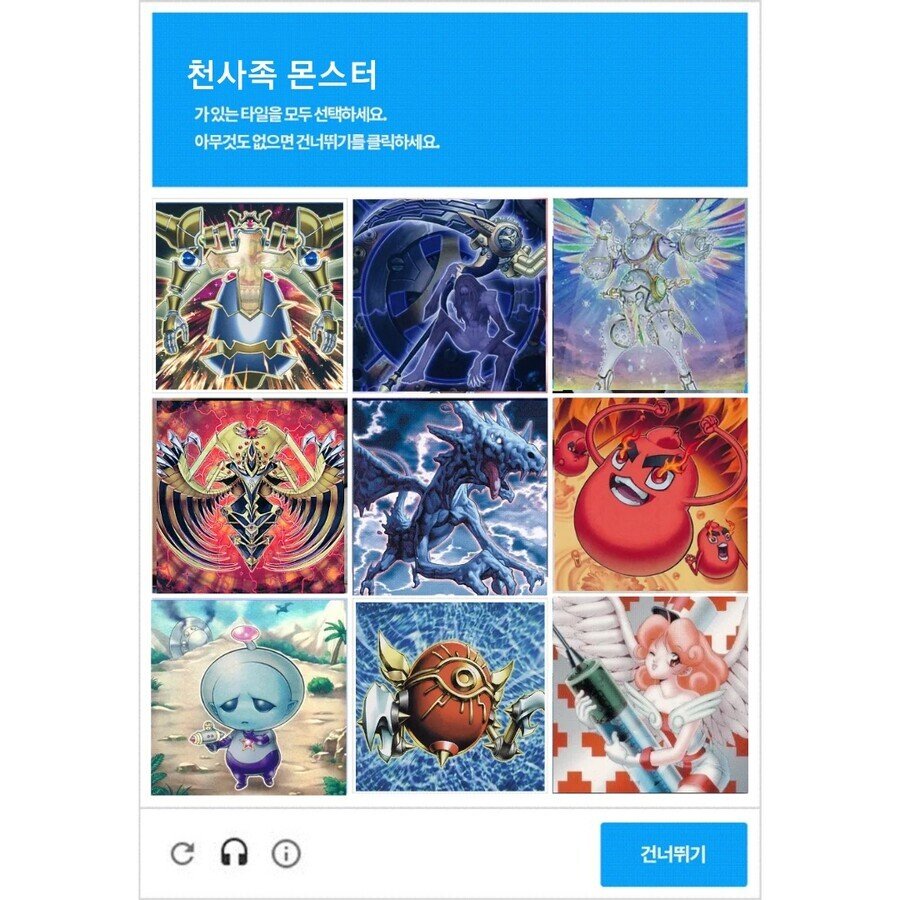900x900 pixels.
Task: Select the sad blue alien tile
Action: pyautogui.click(x=250, y=697)
